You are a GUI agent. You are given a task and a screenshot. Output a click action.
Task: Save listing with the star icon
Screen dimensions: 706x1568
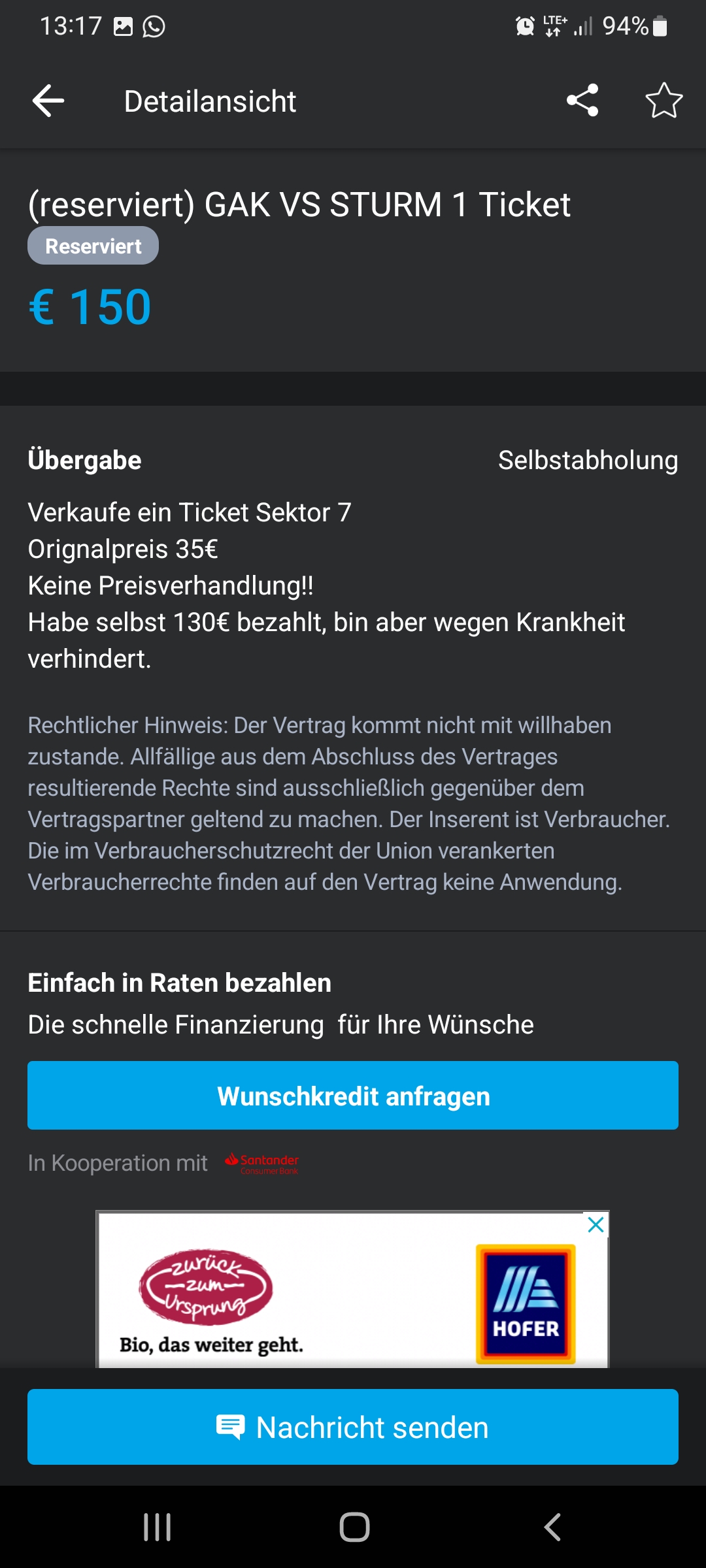click(x=664, y=101)
